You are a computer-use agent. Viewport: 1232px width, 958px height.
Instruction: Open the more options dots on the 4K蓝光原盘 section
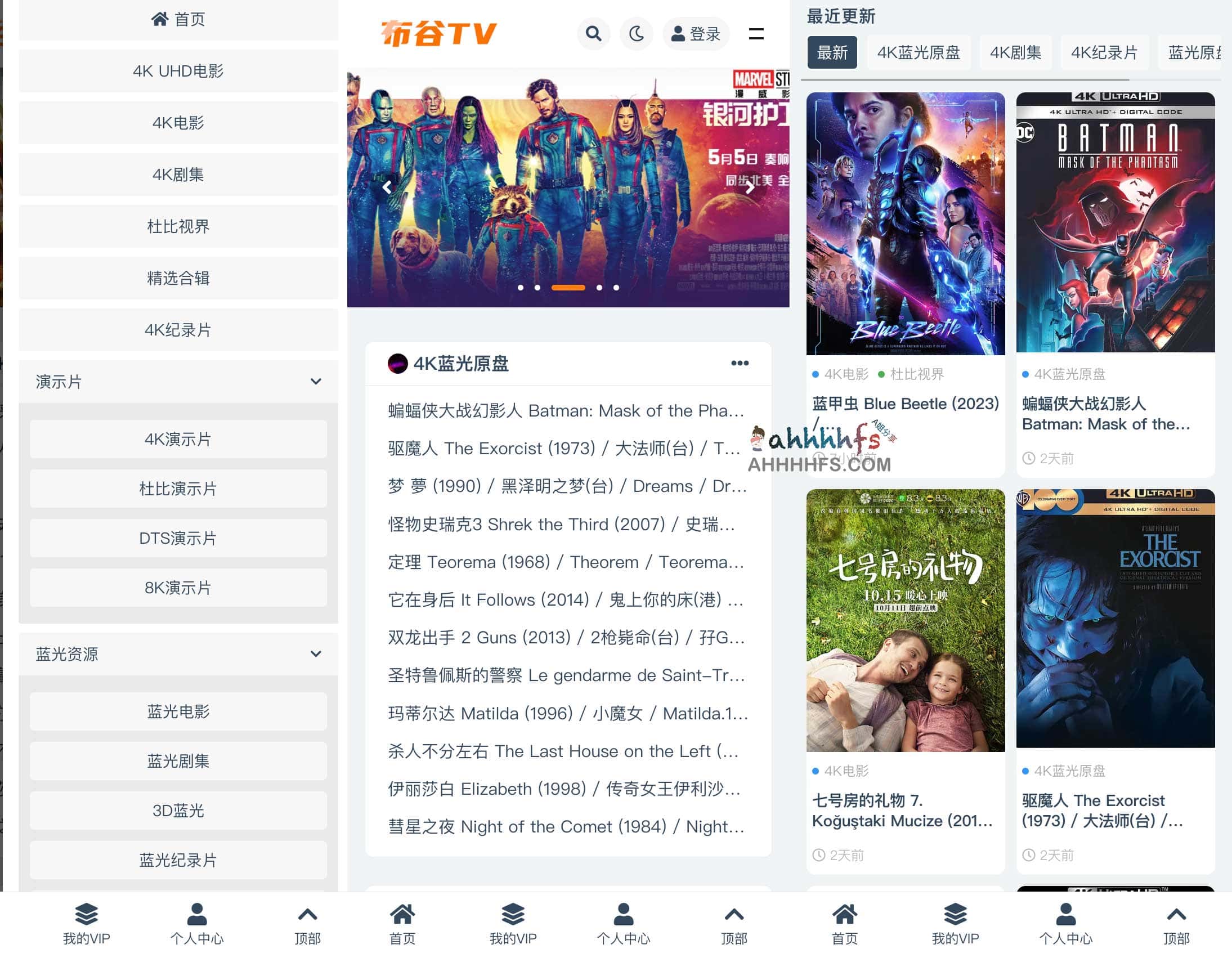tap(740, 364)
